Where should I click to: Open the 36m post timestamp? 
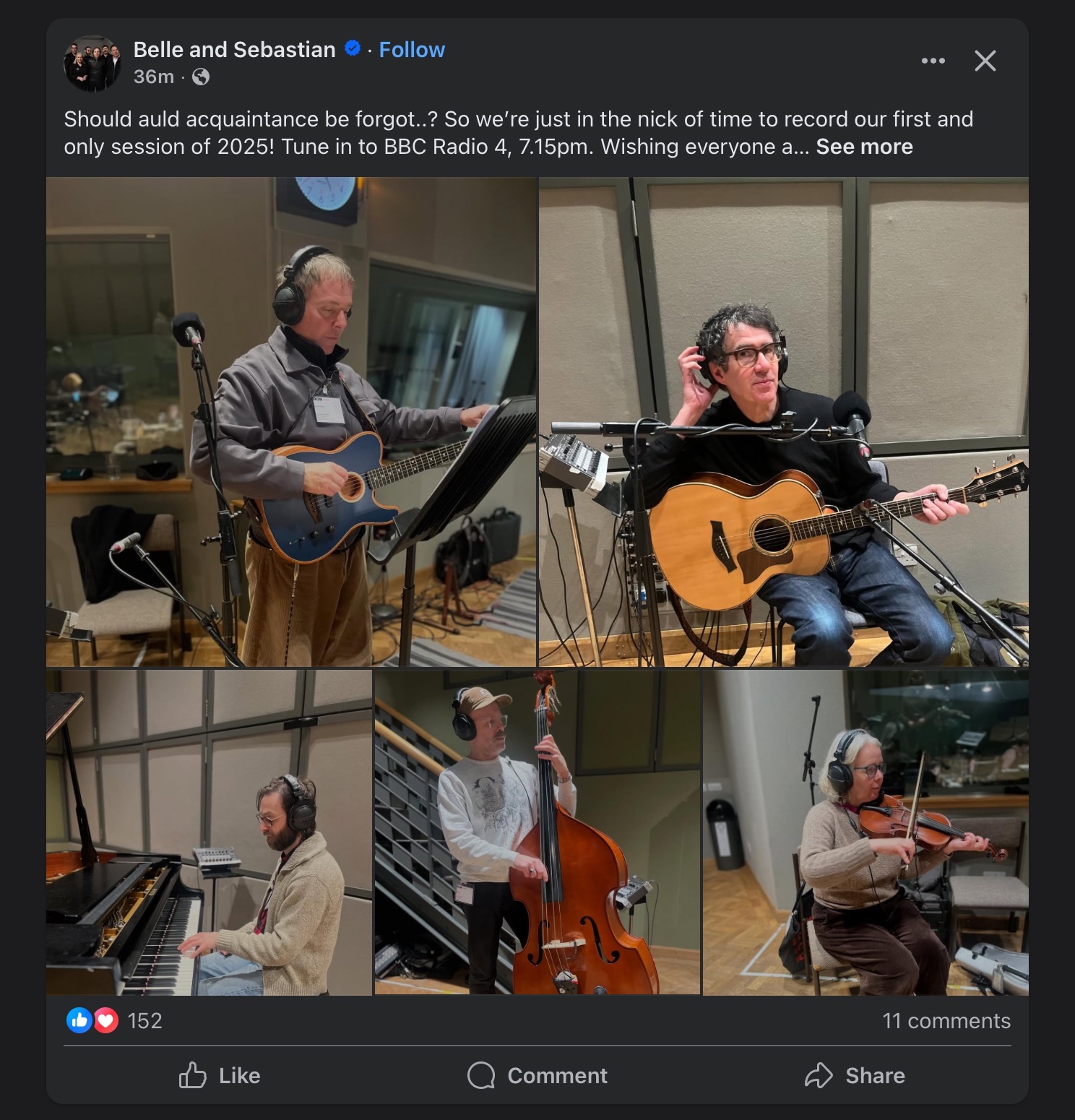tap(153, 77)
